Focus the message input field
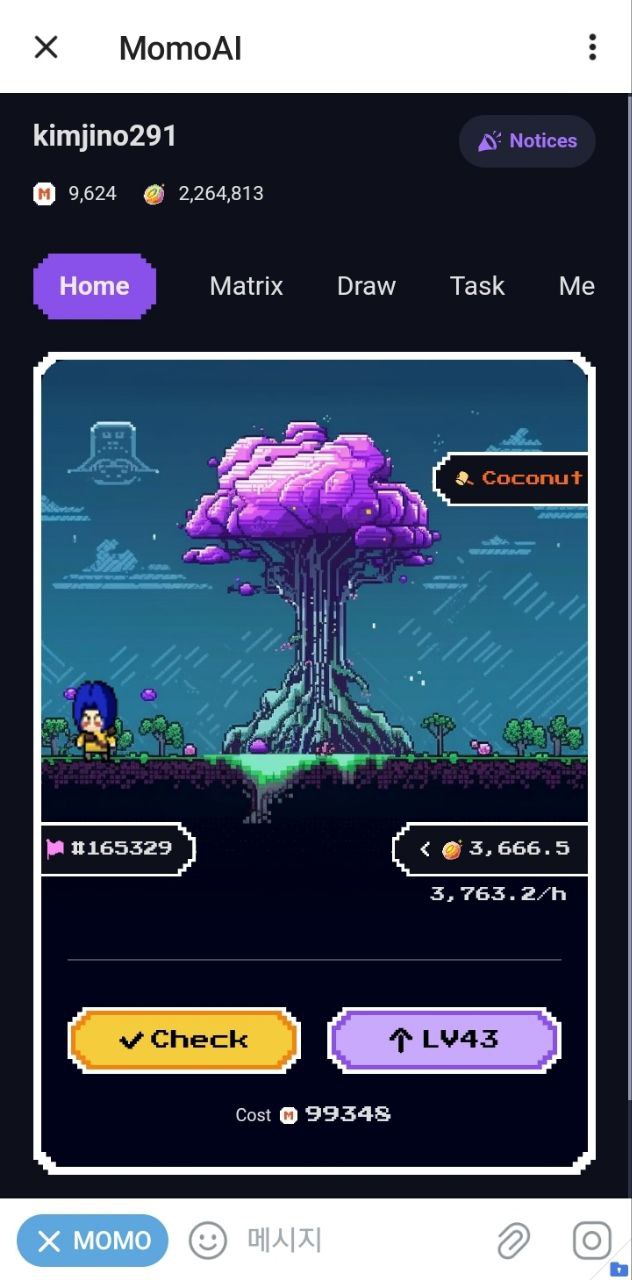The width and height of the screenshot is (632, 1280). (x=360, y=1241)
